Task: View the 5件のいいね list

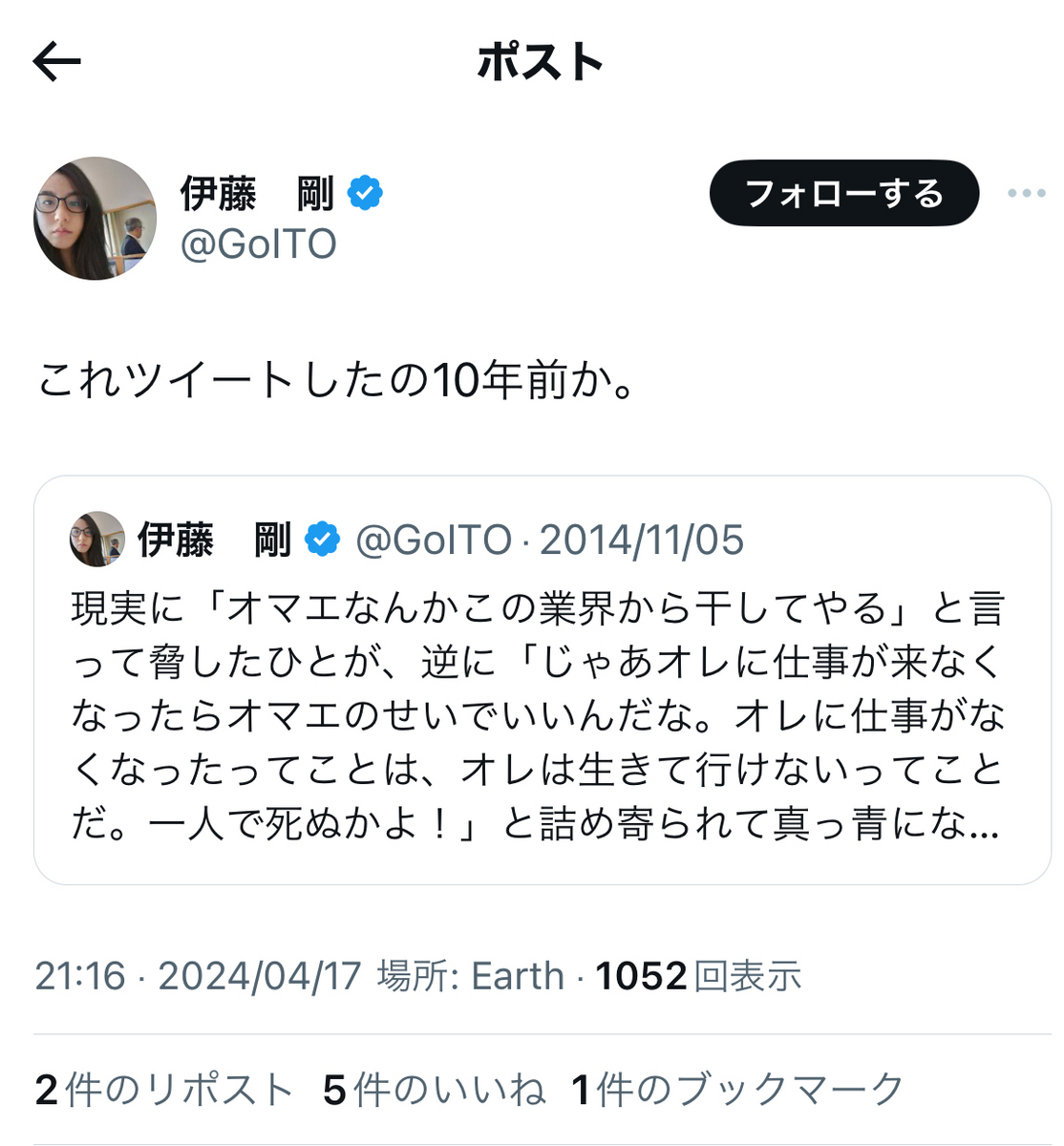Action: pyautogui.click(x=435, y=1090)
